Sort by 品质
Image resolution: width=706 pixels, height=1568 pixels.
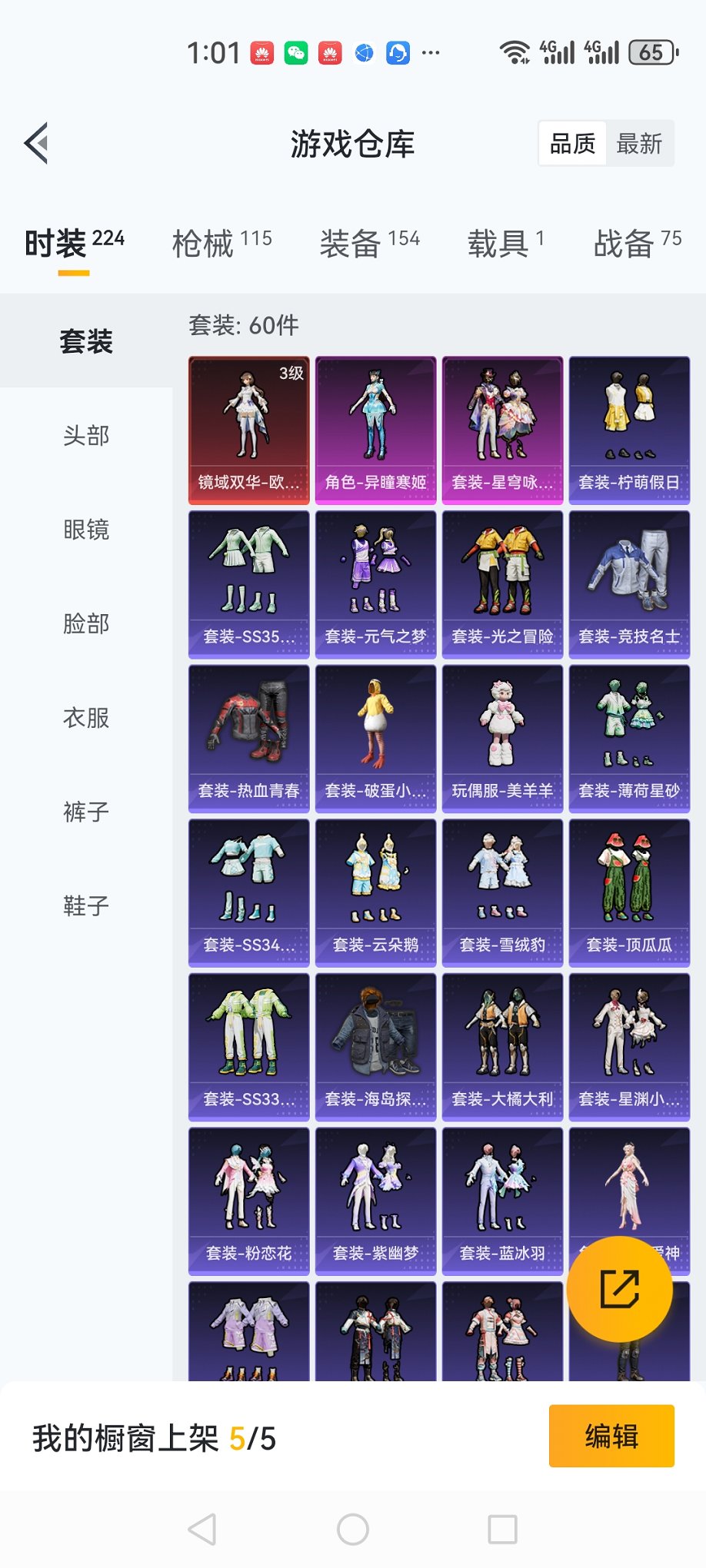click(x=573, y=144)
